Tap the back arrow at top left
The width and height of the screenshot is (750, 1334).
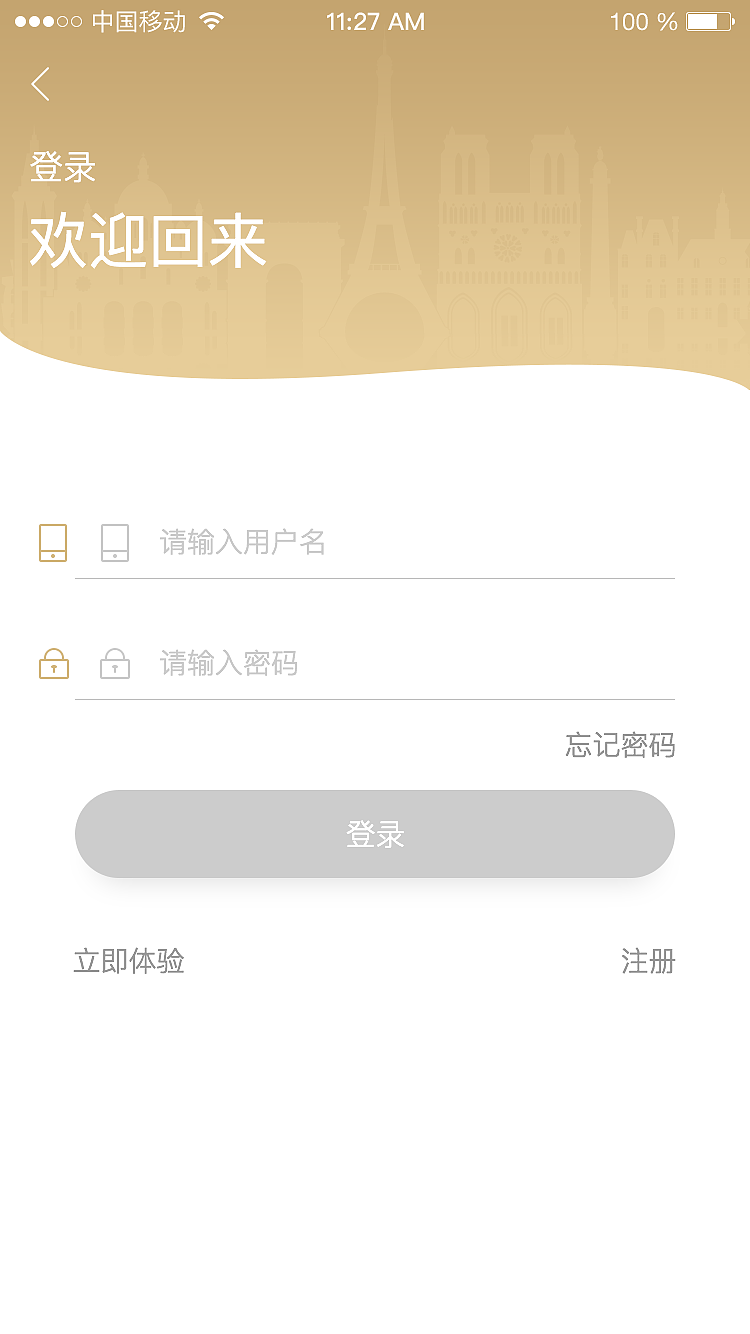pos(40,85)
